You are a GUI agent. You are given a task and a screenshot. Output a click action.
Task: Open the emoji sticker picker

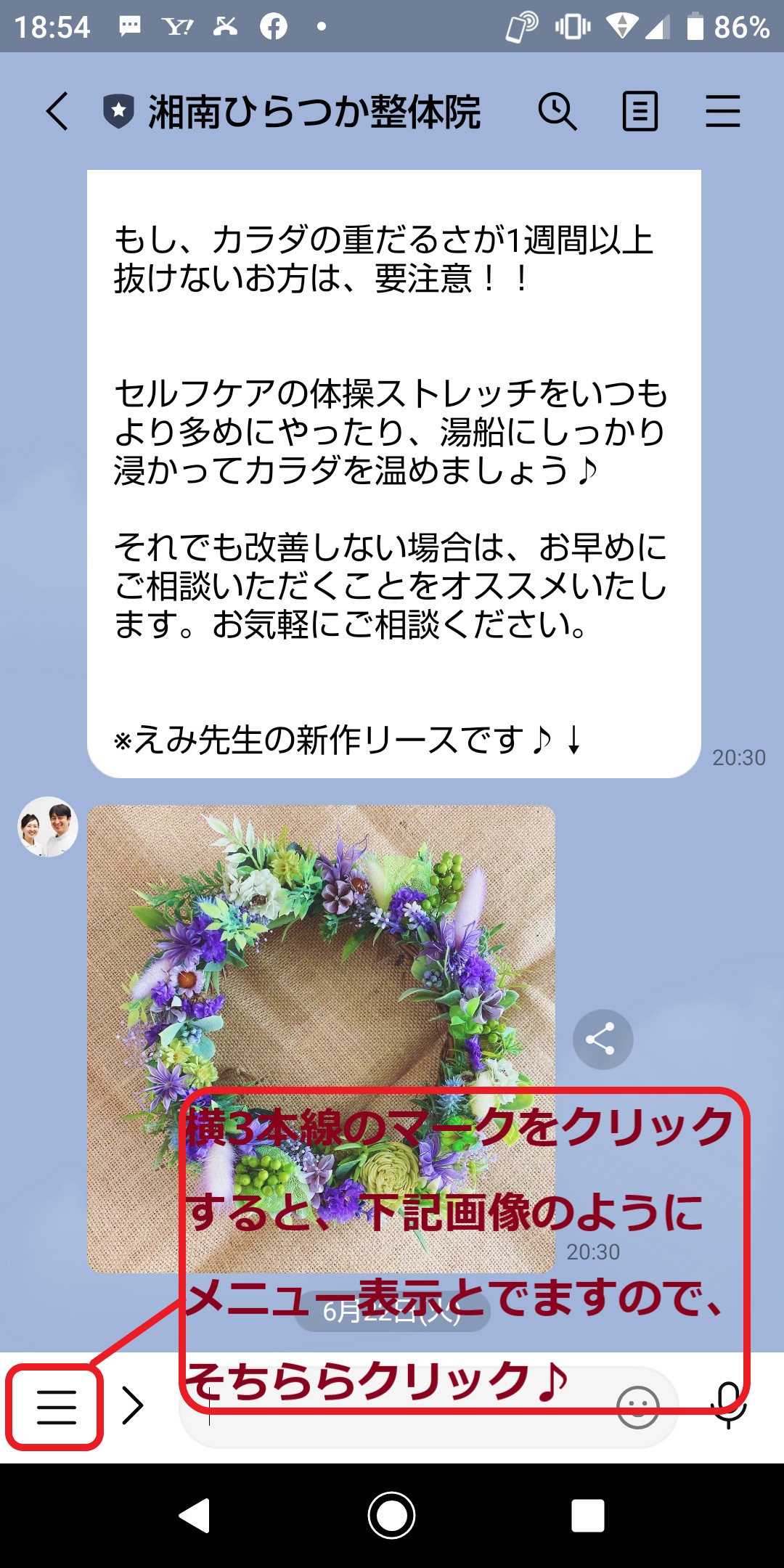pos(638,1408)
